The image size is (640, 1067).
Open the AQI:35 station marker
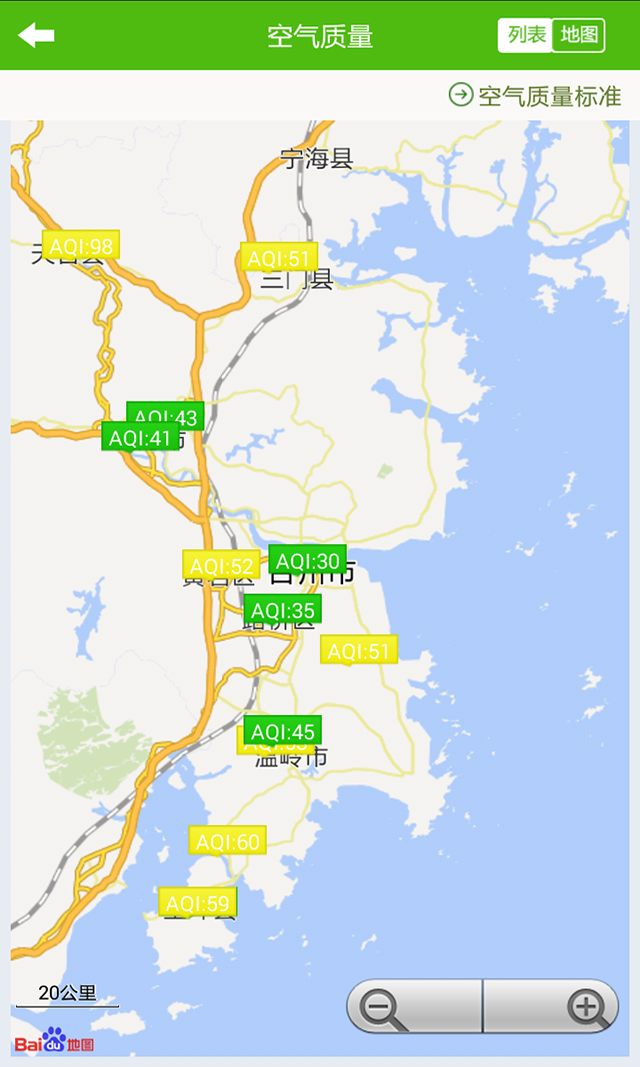click(282, 610)
